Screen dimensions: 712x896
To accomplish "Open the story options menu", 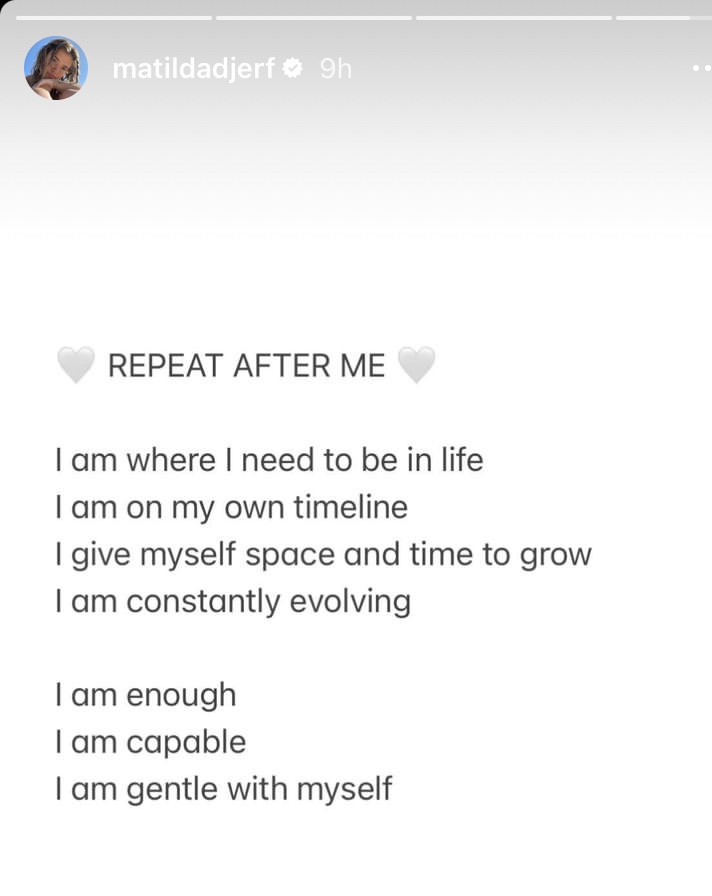I will [x=701, y=69].
